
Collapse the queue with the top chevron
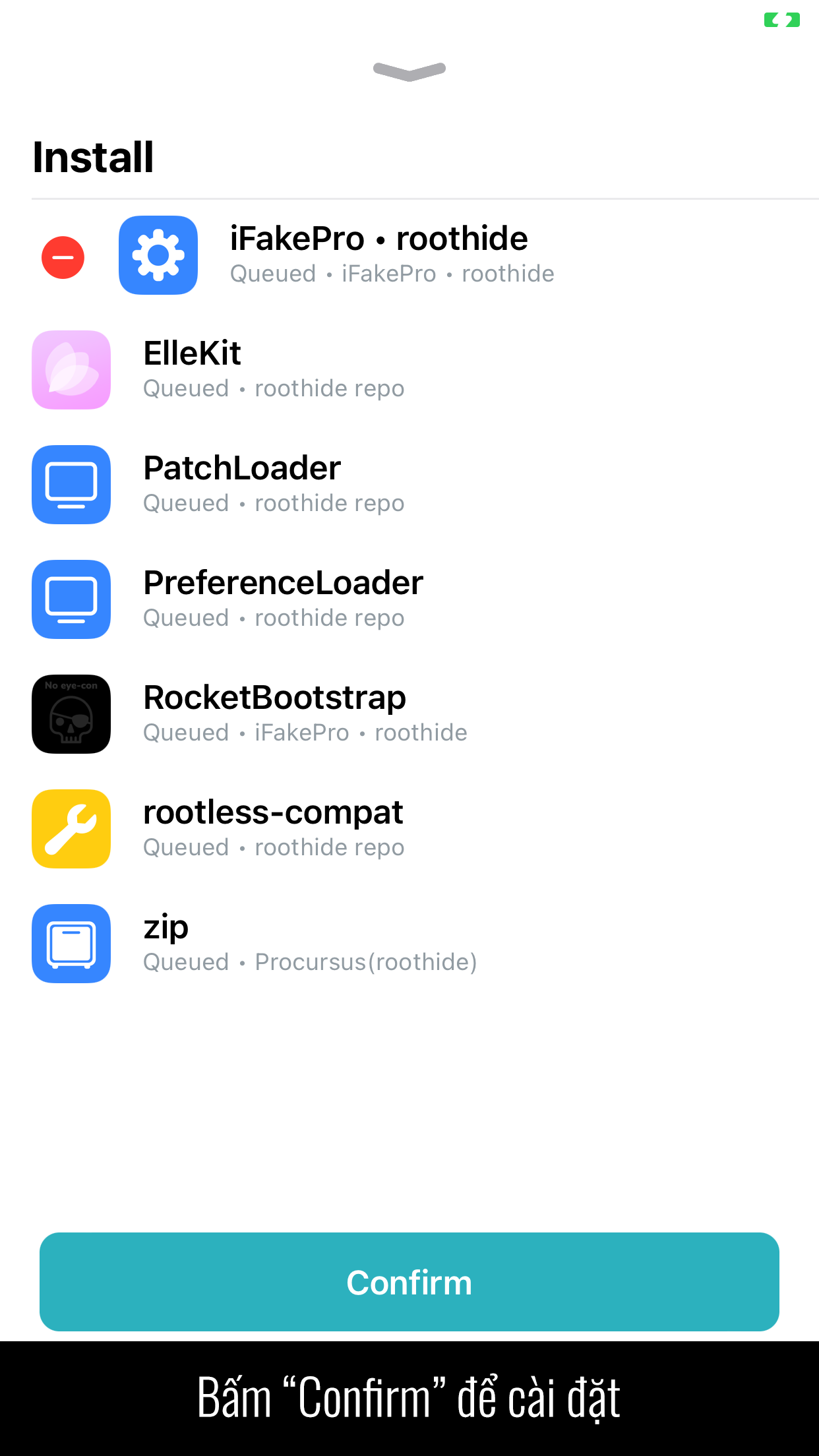pos(409,71)
